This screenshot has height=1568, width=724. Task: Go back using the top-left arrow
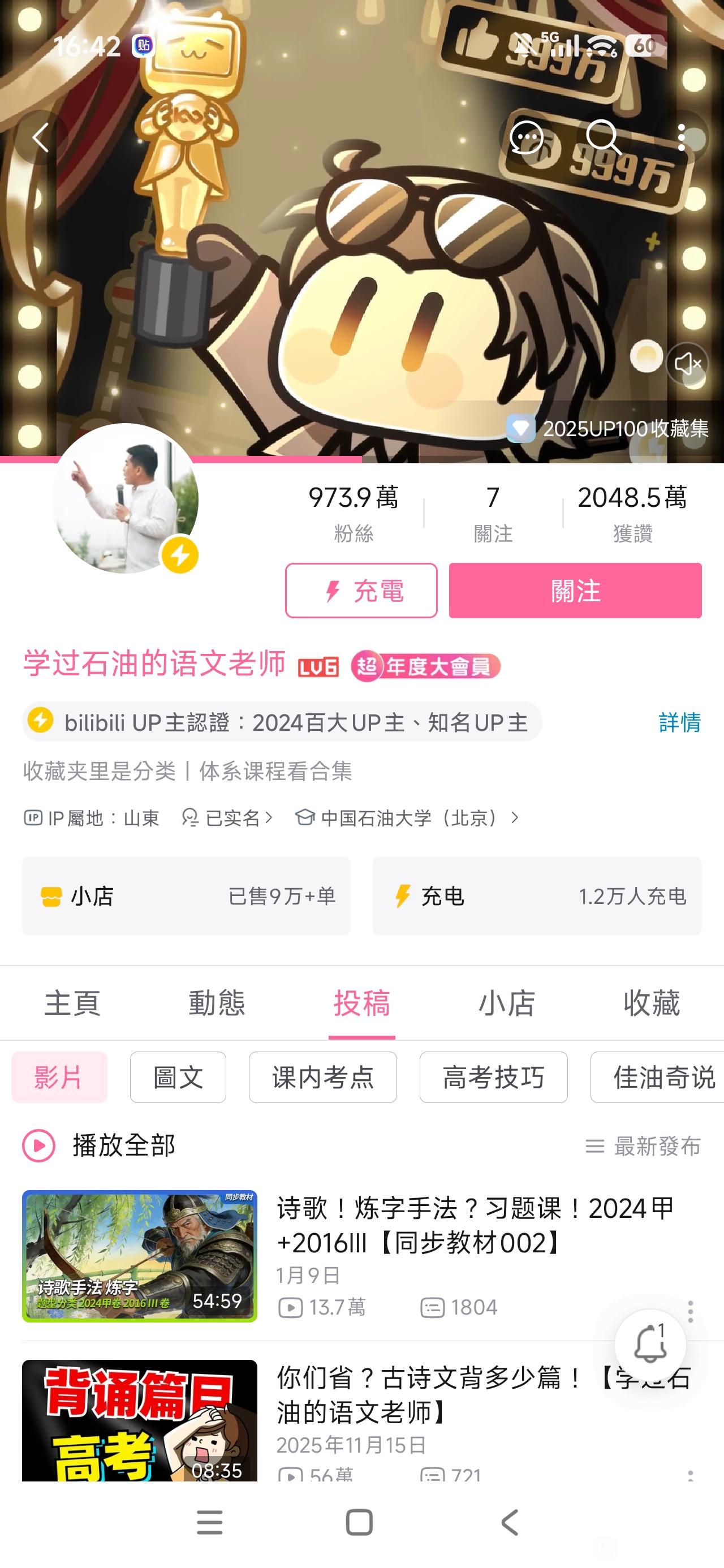point(40,137)
